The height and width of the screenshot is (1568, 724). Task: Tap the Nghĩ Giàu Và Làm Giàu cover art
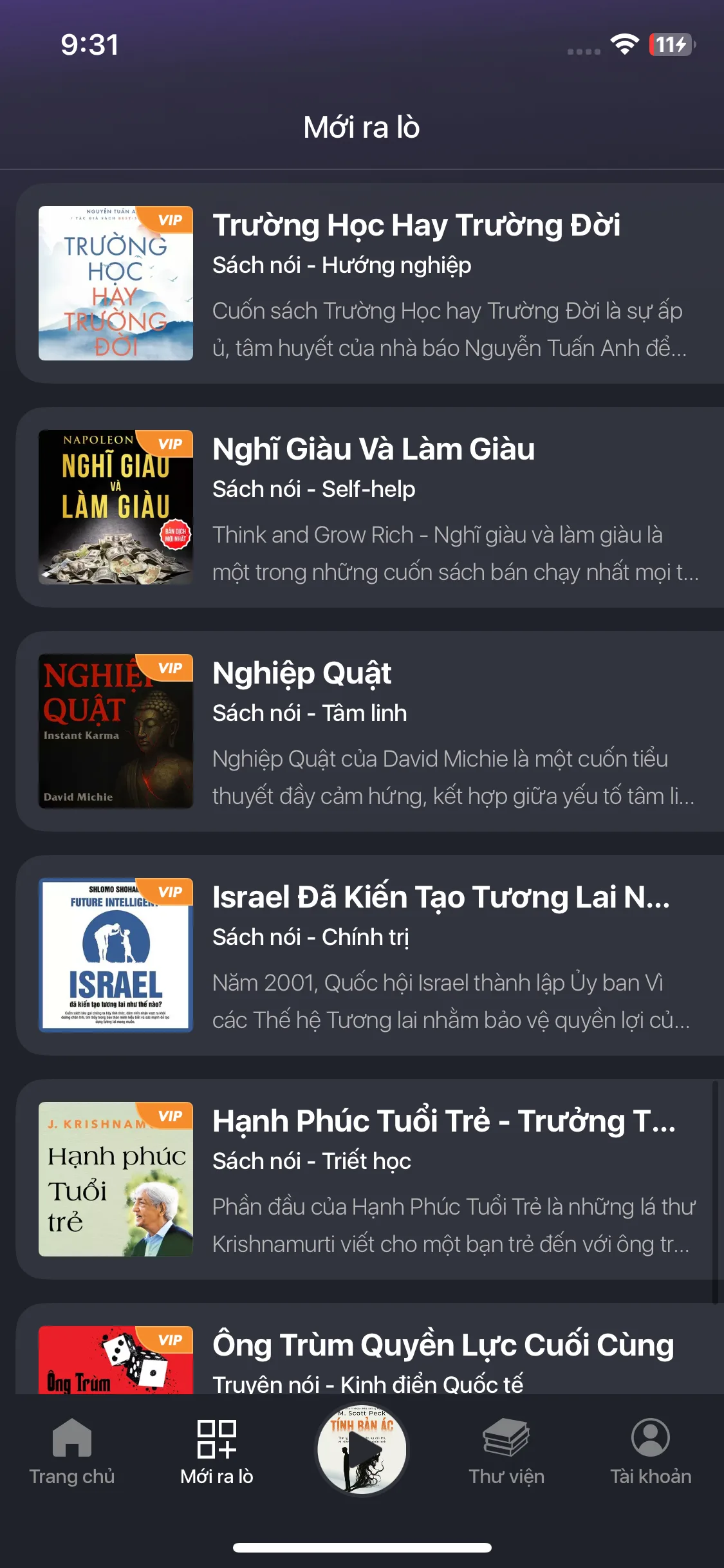click(x=116, y=509)
